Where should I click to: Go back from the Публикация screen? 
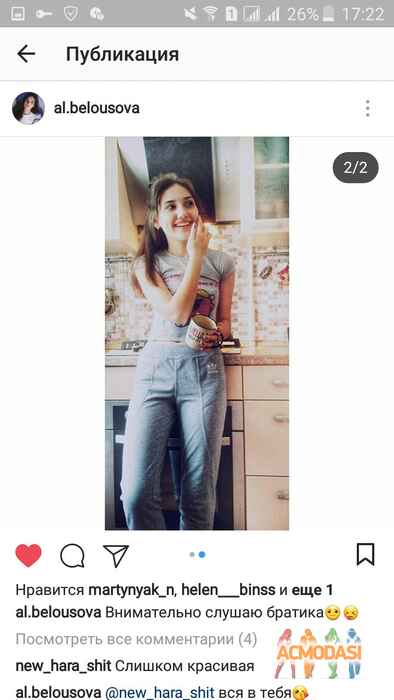[26, 54]
